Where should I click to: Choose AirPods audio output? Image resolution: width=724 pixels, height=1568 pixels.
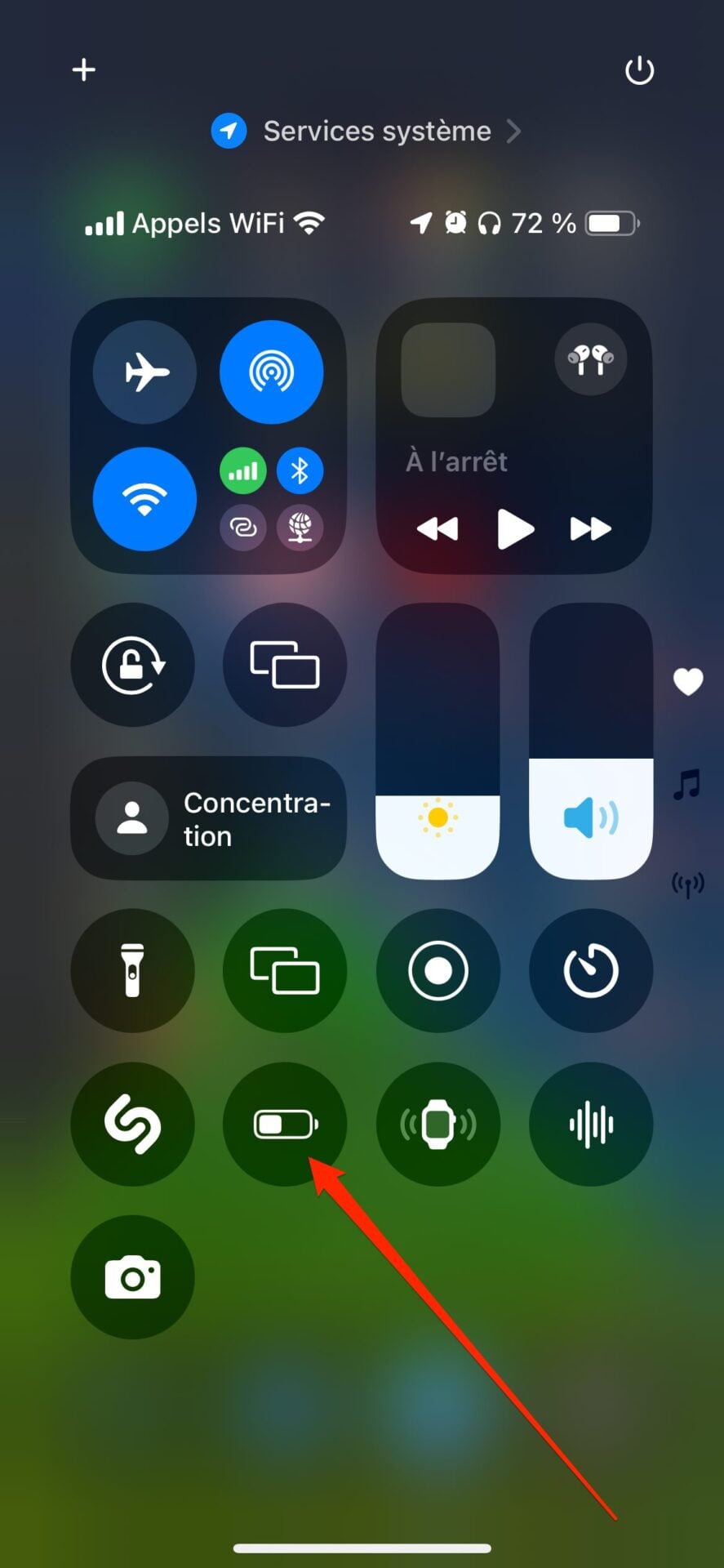tap(590, 359)
